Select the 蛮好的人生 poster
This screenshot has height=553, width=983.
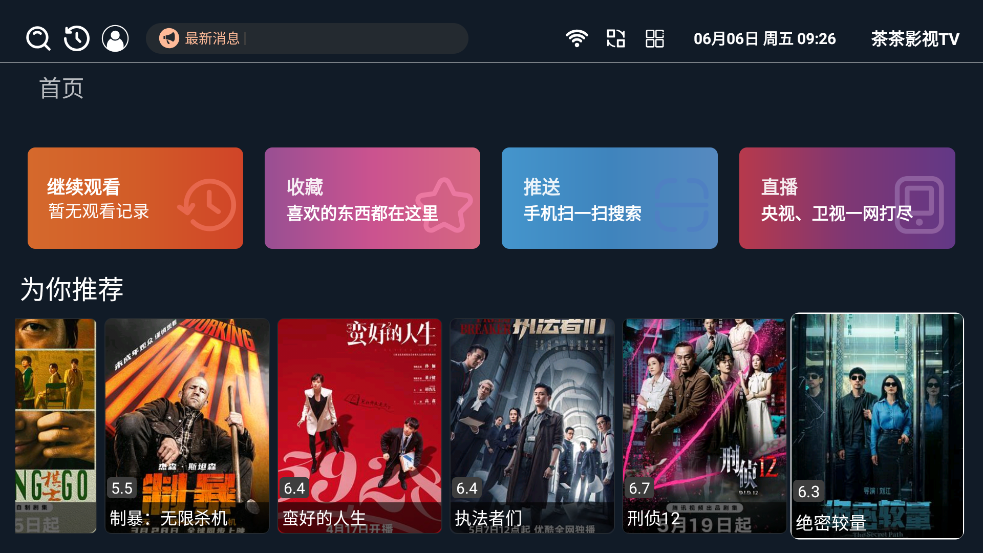coord(359,426)
